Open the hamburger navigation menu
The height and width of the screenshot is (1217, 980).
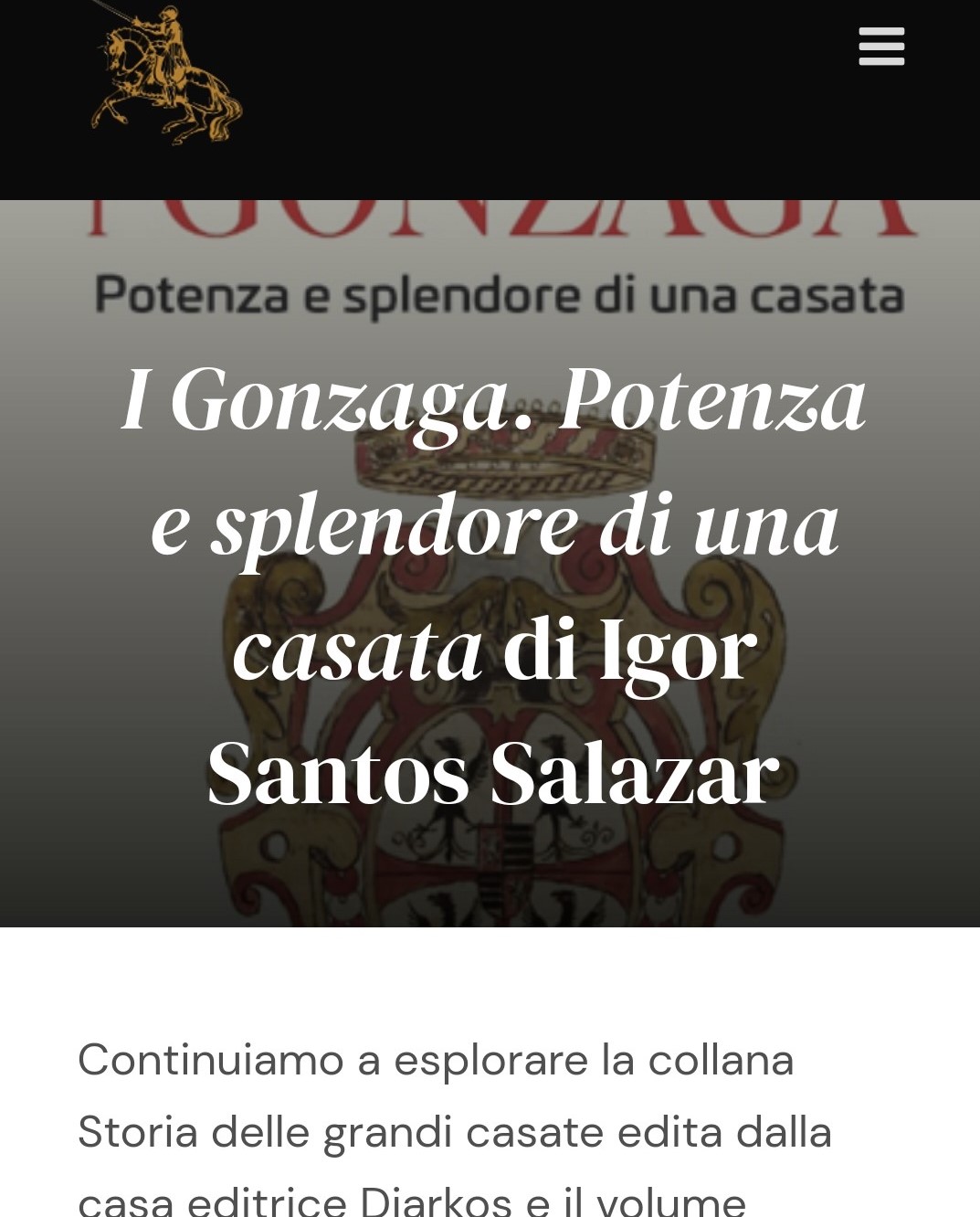[881, 47]
